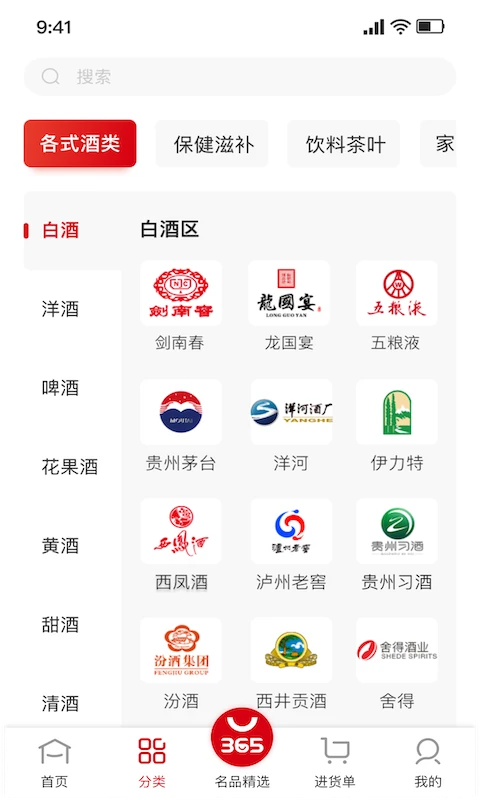Screen dimensions: 480x800
Task: Open the 五粮液 brand tile
Action: 396,306
